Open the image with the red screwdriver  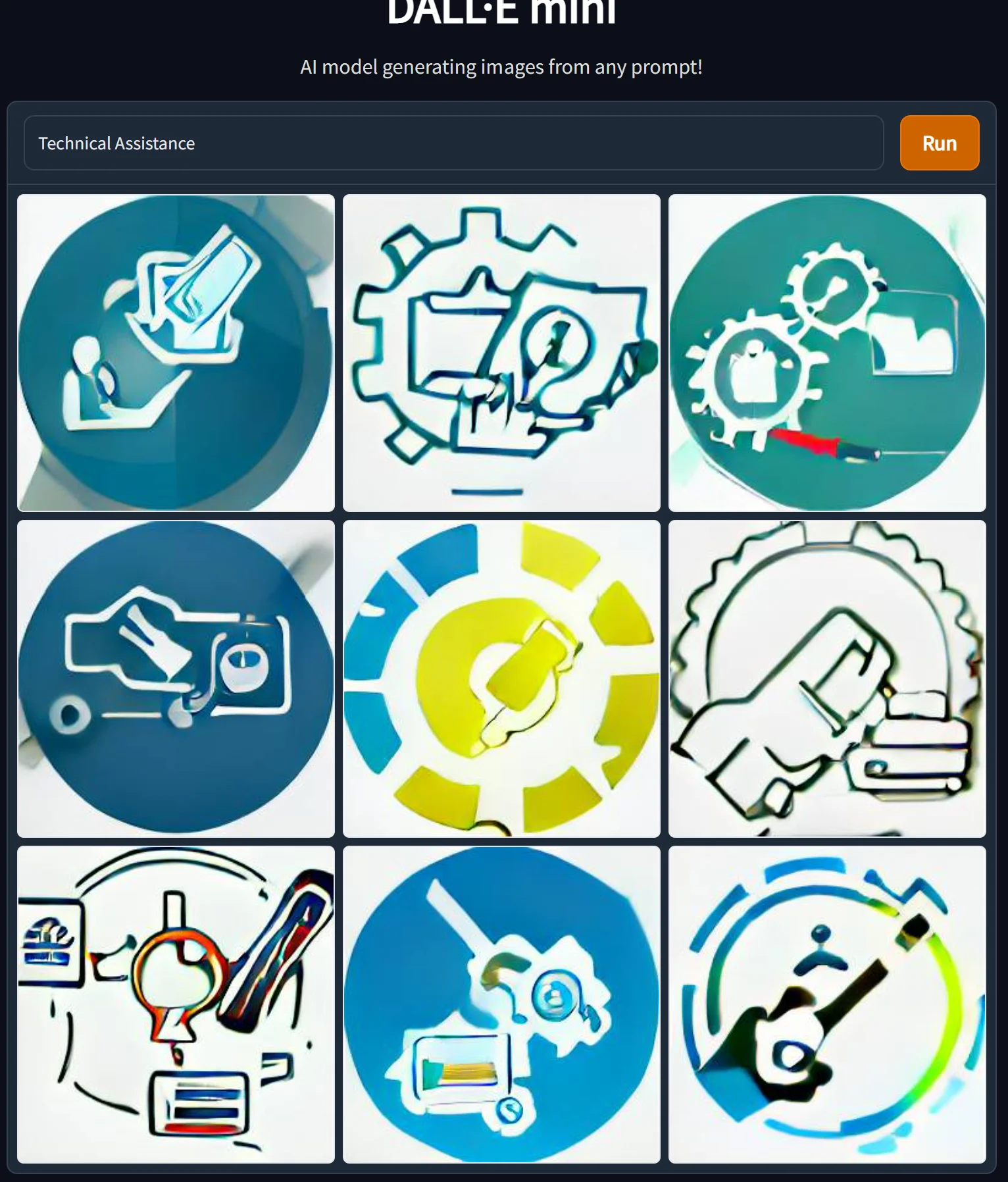coord(826,353)
